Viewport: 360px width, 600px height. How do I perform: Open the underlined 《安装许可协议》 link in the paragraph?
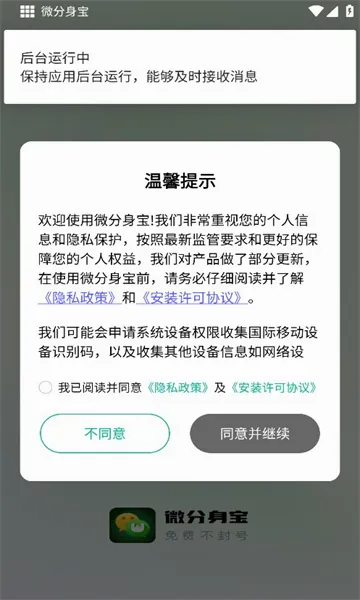[192, 298]
